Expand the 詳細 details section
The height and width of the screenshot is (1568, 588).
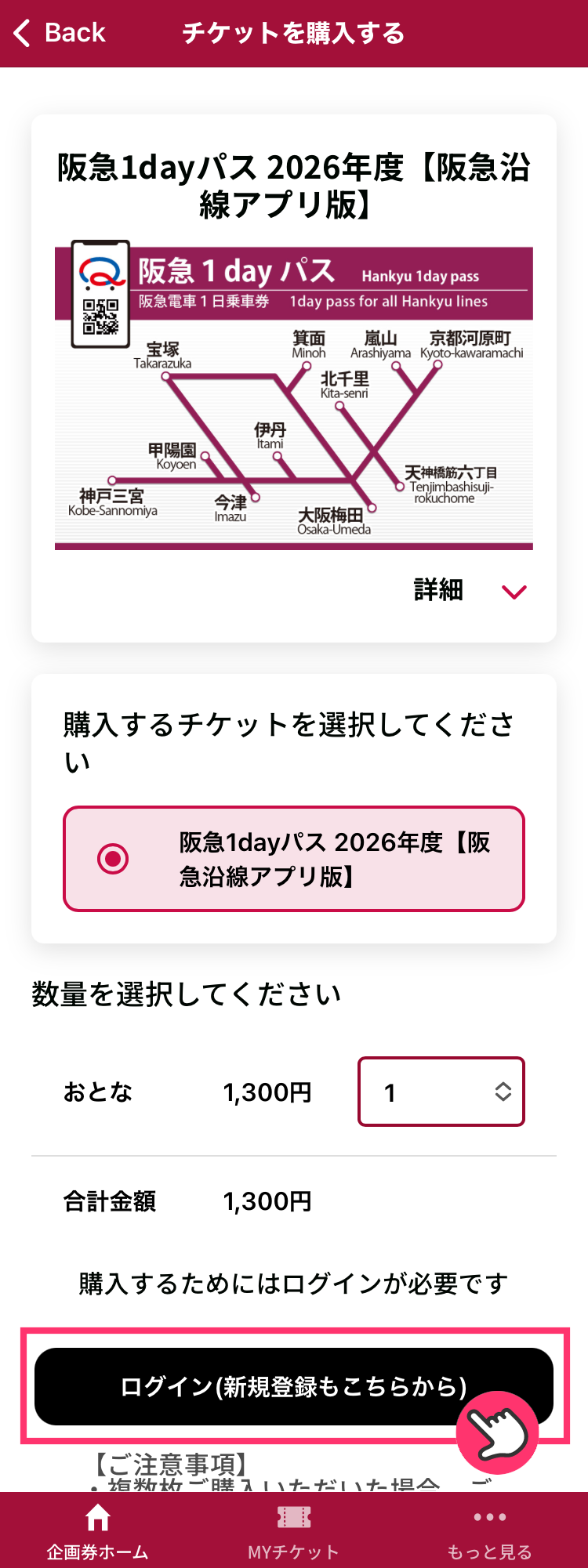coord(470,590)
